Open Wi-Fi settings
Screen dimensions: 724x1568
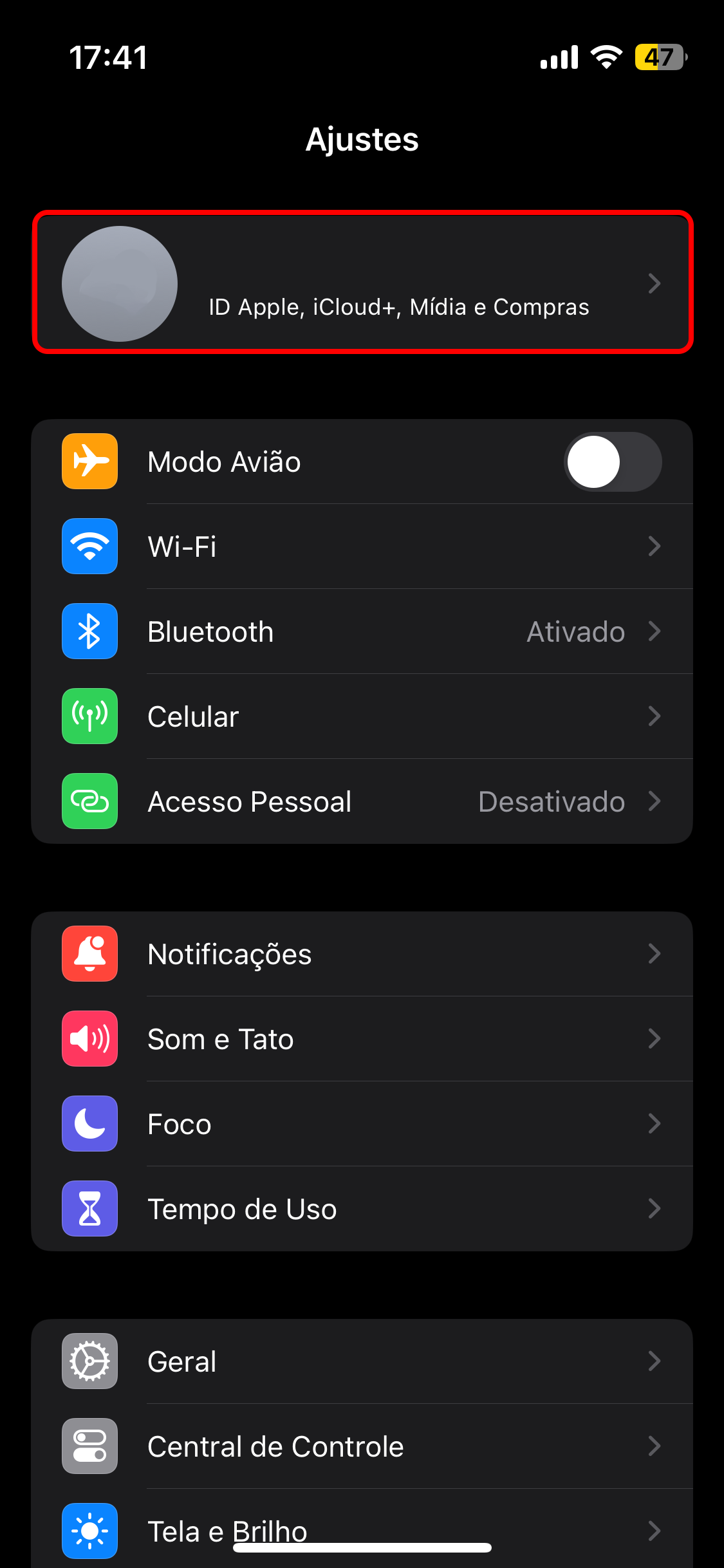(362, 546)
